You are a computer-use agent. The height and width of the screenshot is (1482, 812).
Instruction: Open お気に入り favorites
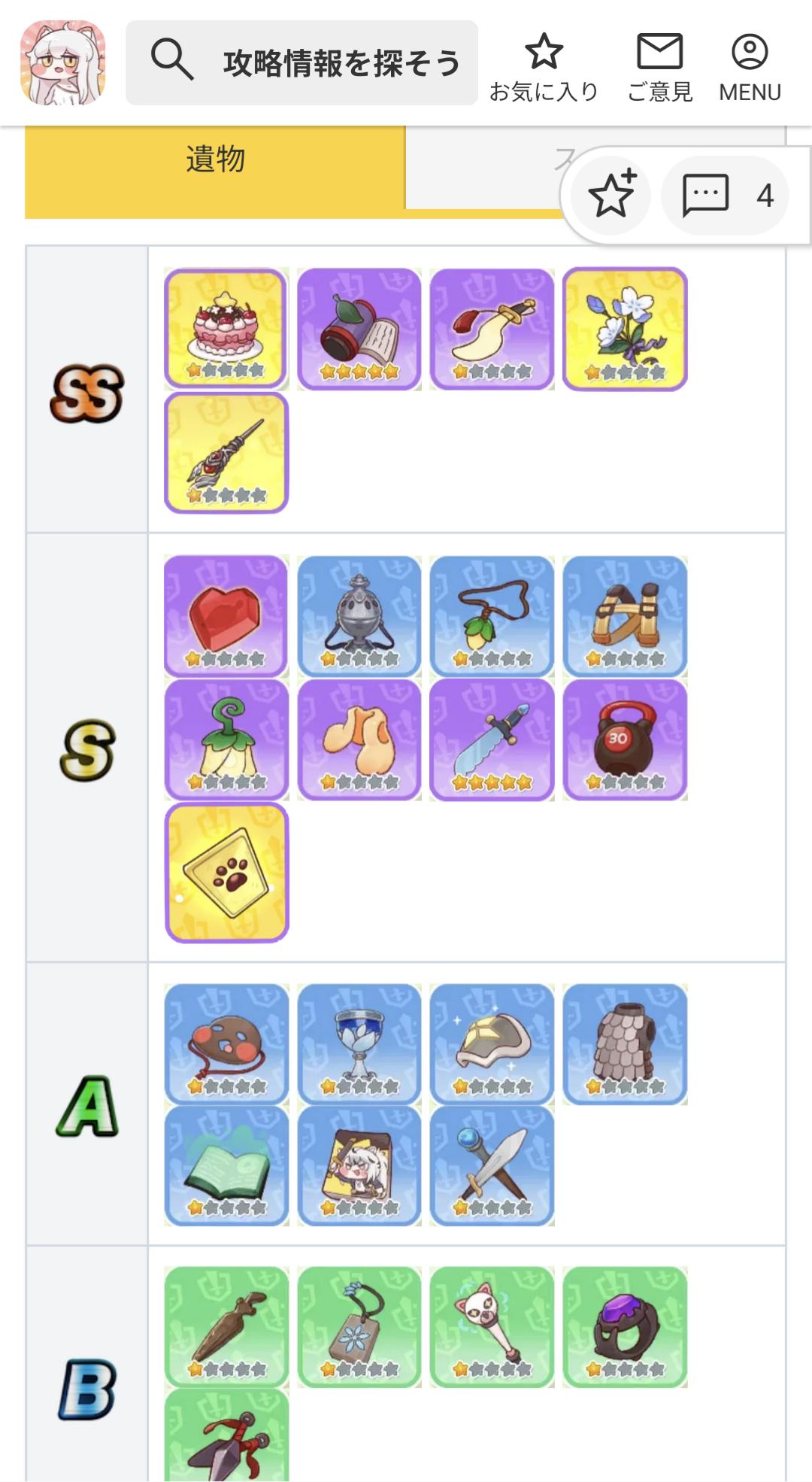pos(544,67)
